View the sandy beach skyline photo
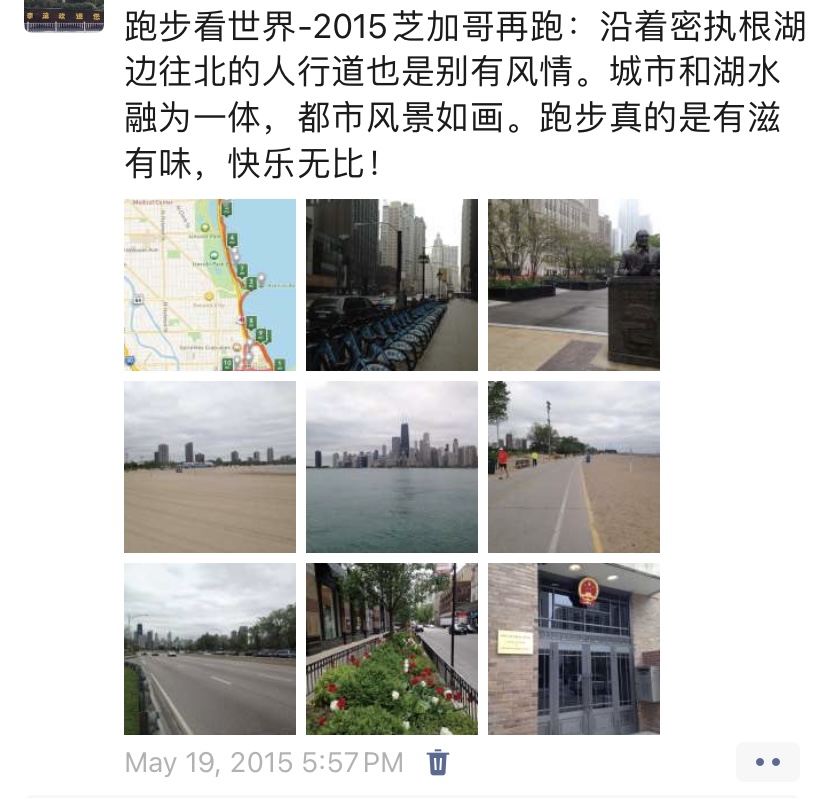Image resolution: width=828 pixels, height=798 pixels. [x=210, y=467]
